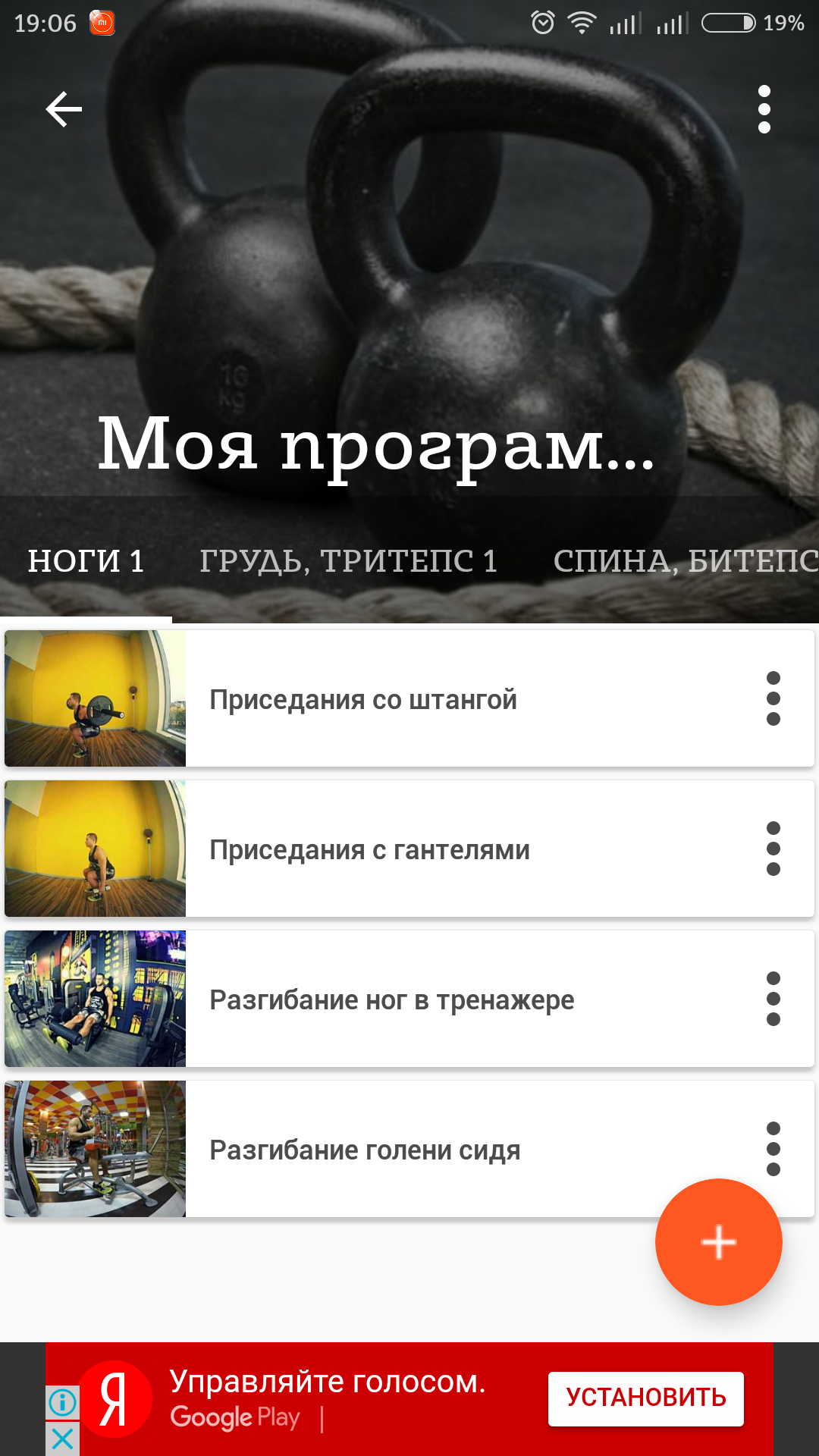The width and height of the screenshot is (819, 1456).
Task: Select the НОГИ 1 tab
Action: coord(86,561)
